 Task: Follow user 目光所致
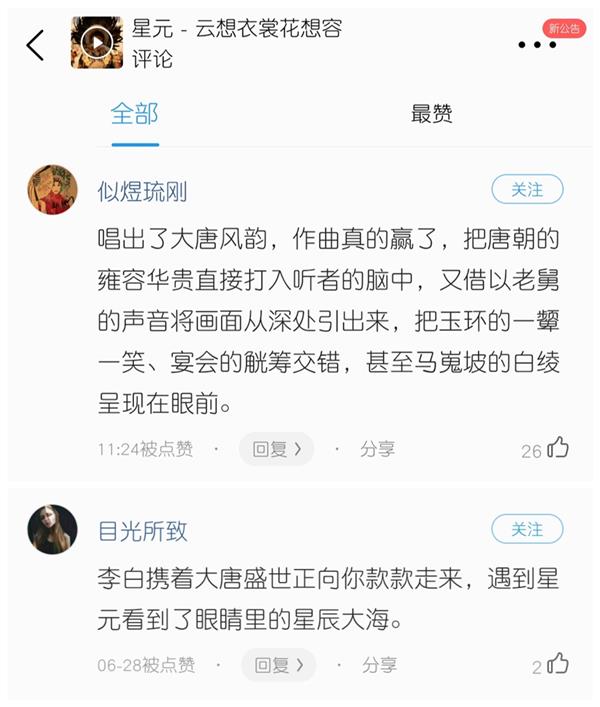[x=527, y=529]
